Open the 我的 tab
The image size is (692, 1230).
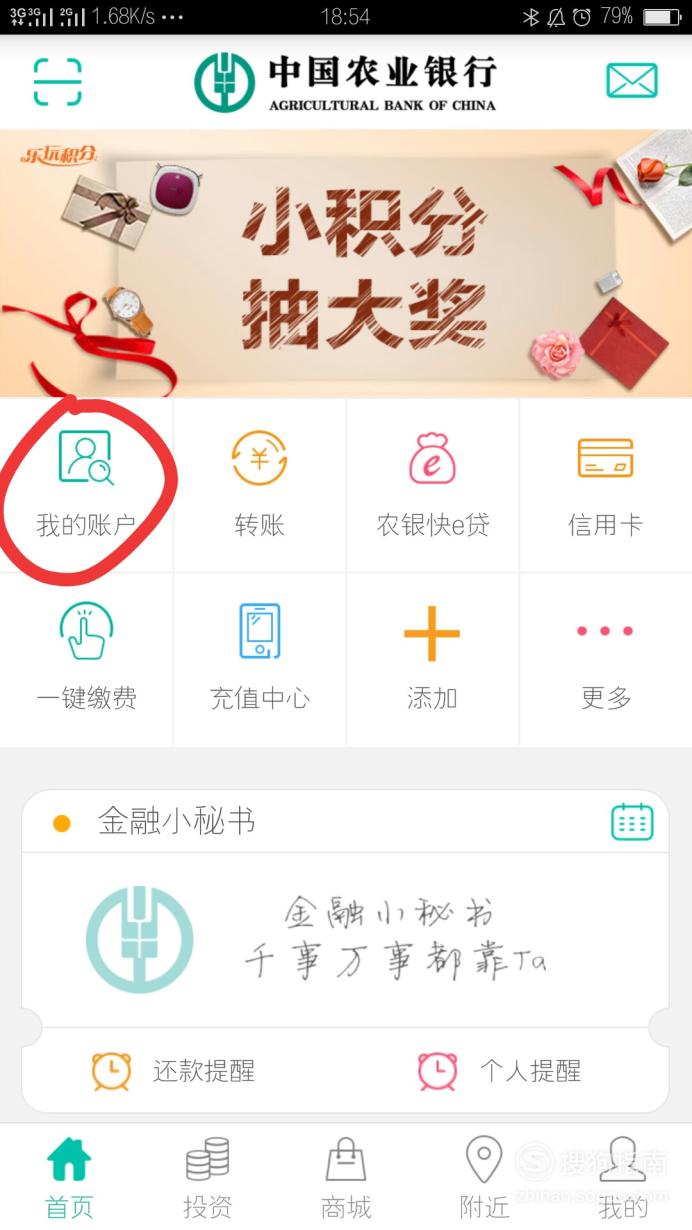tap(622, 1178)
